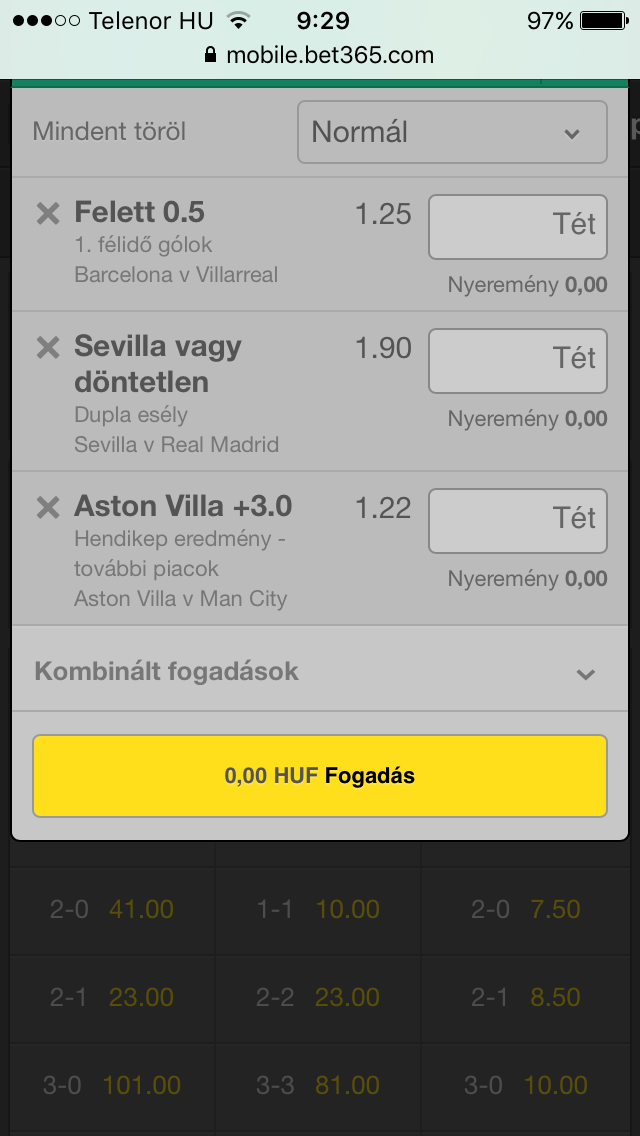The image size is (640, 1136).
Task: Expand Kombinált fogadások section
Action: (x=318, y=672)
